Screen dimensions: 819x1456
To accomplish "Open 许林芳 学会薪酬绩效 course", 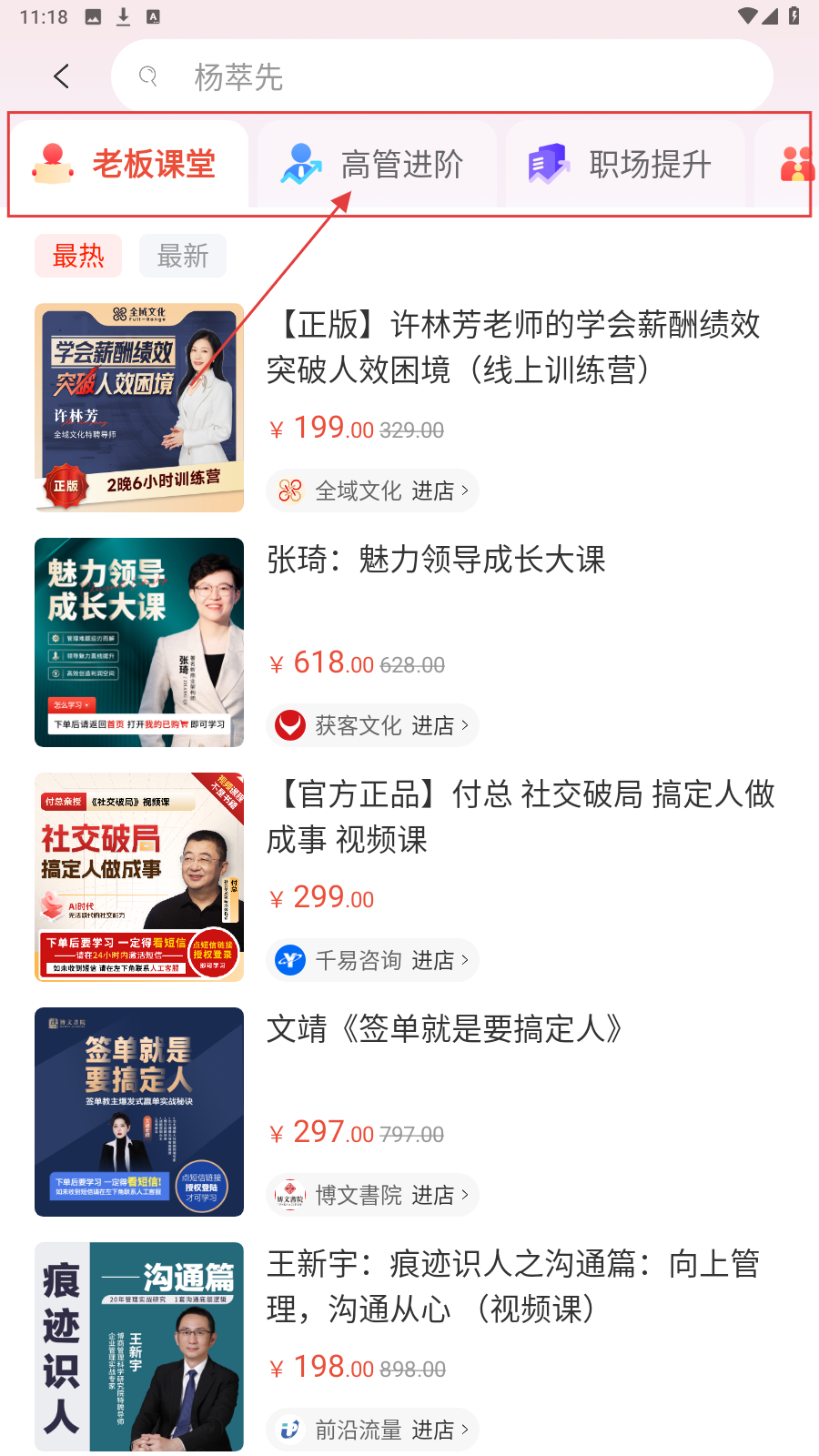I will point(513,347).
